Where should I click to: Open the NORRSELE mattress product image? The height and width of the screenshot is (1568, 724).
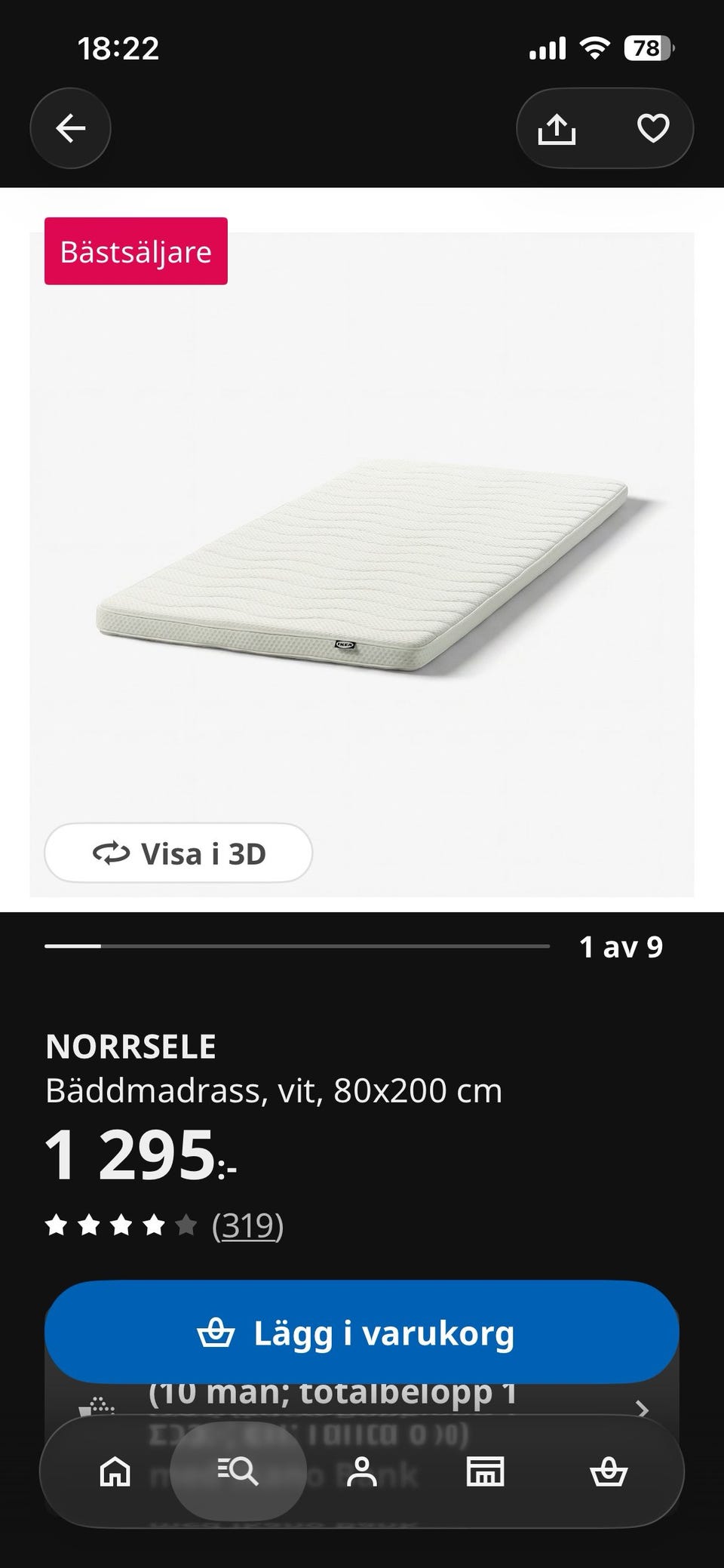pyautogui.click(x=362, y=564)
